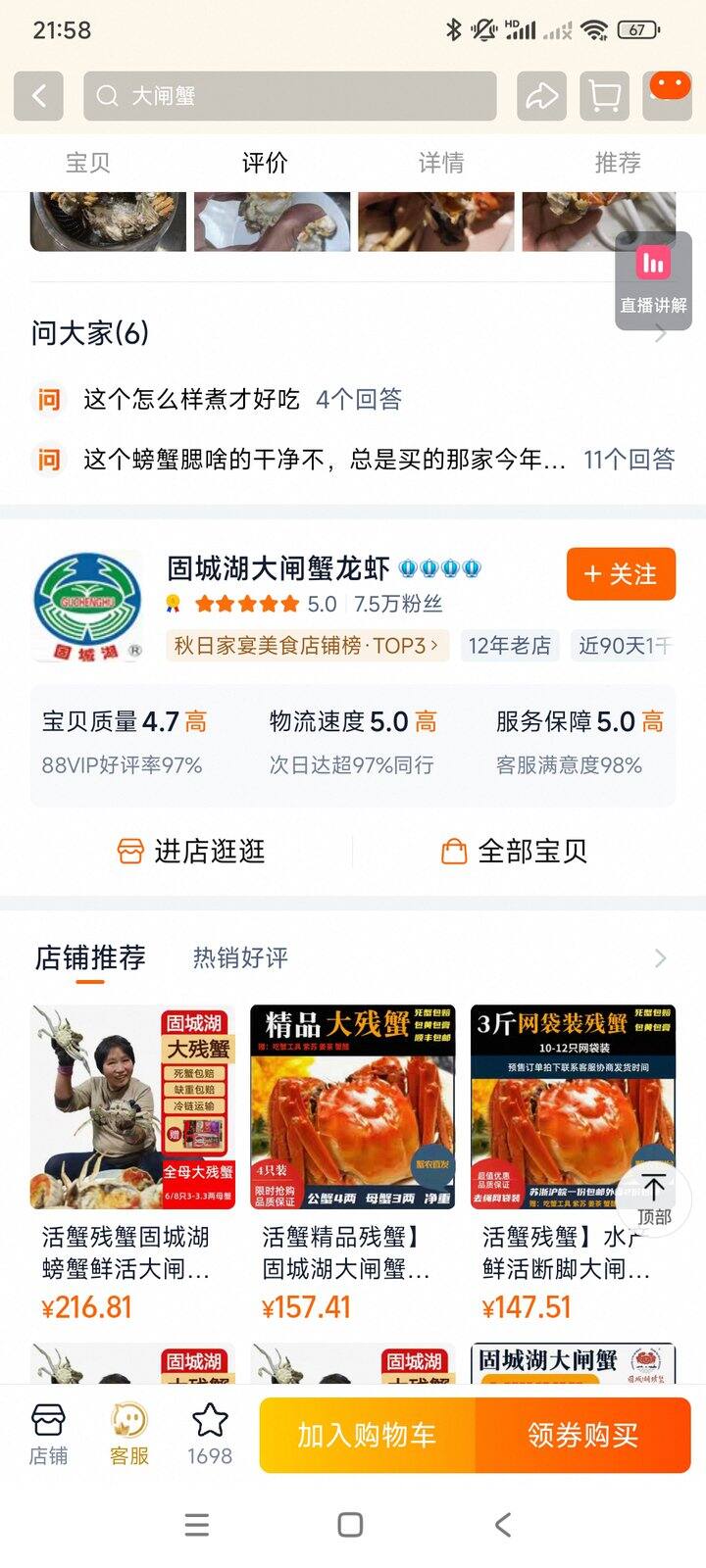Switch to the 宝贝 tab
Viewport: 706px width, 1568px height.
tap(88, 163)
